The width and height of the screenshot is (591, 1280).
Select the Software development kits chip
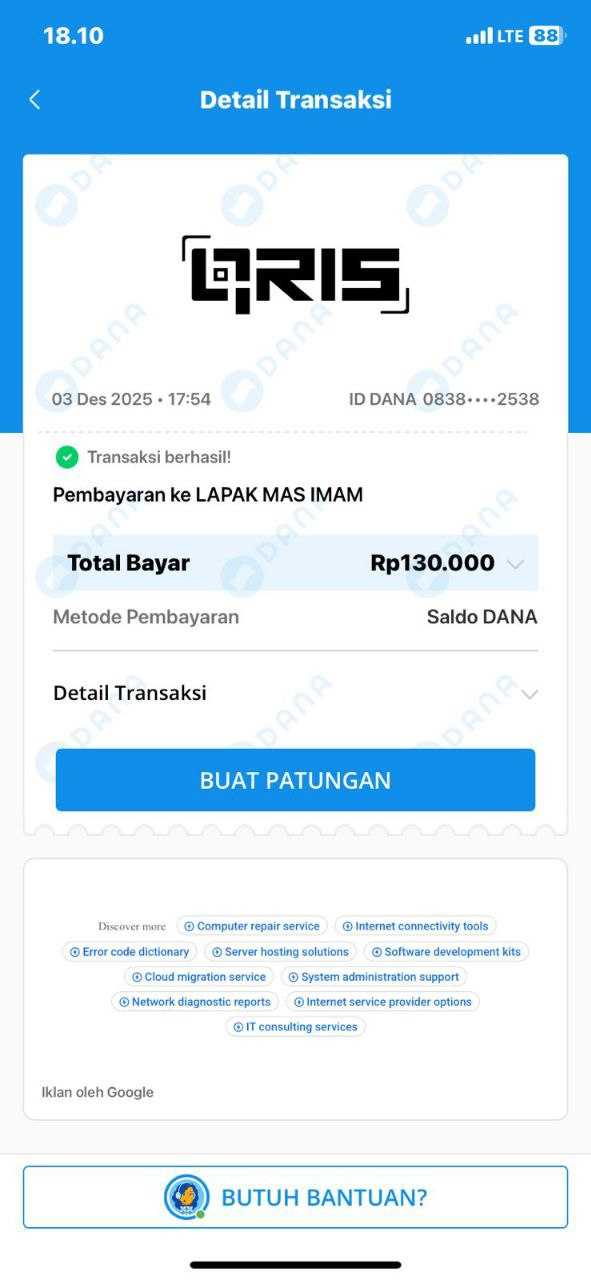tap(446, 952)
